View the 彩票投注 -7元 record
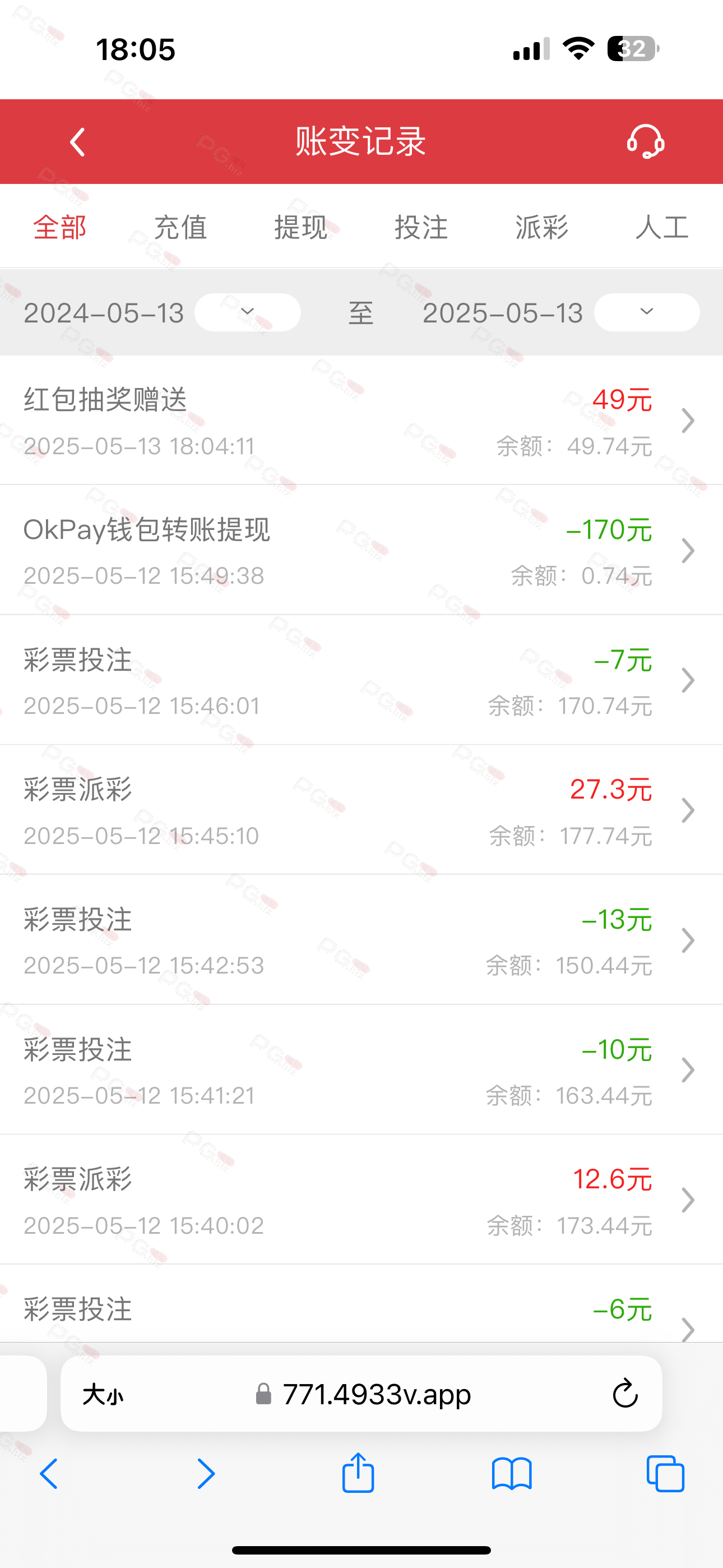The height and width of the screenshot is (1568, 723). [361, 680]
